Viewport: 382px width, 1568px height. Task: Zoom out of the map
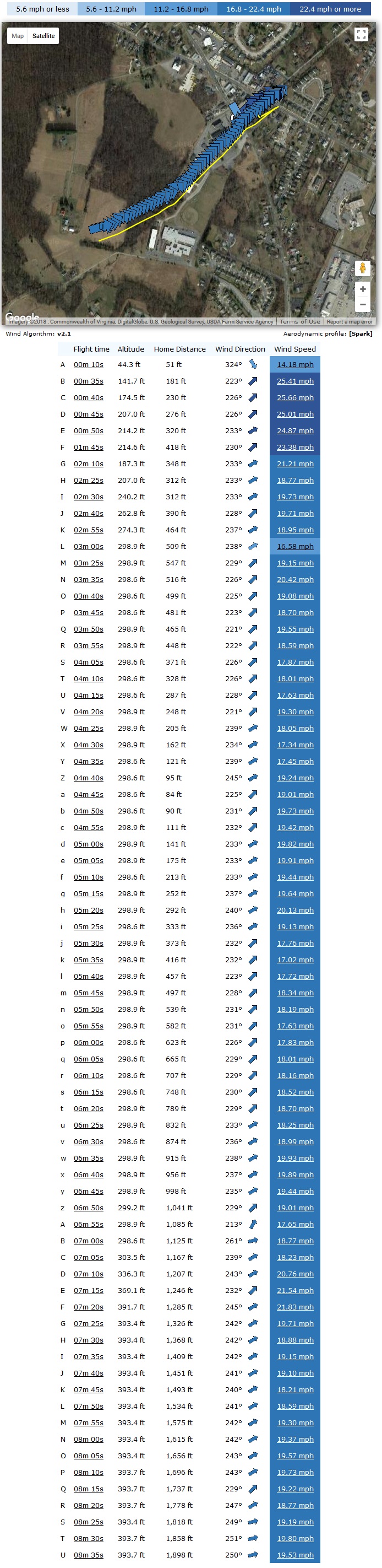363,304
